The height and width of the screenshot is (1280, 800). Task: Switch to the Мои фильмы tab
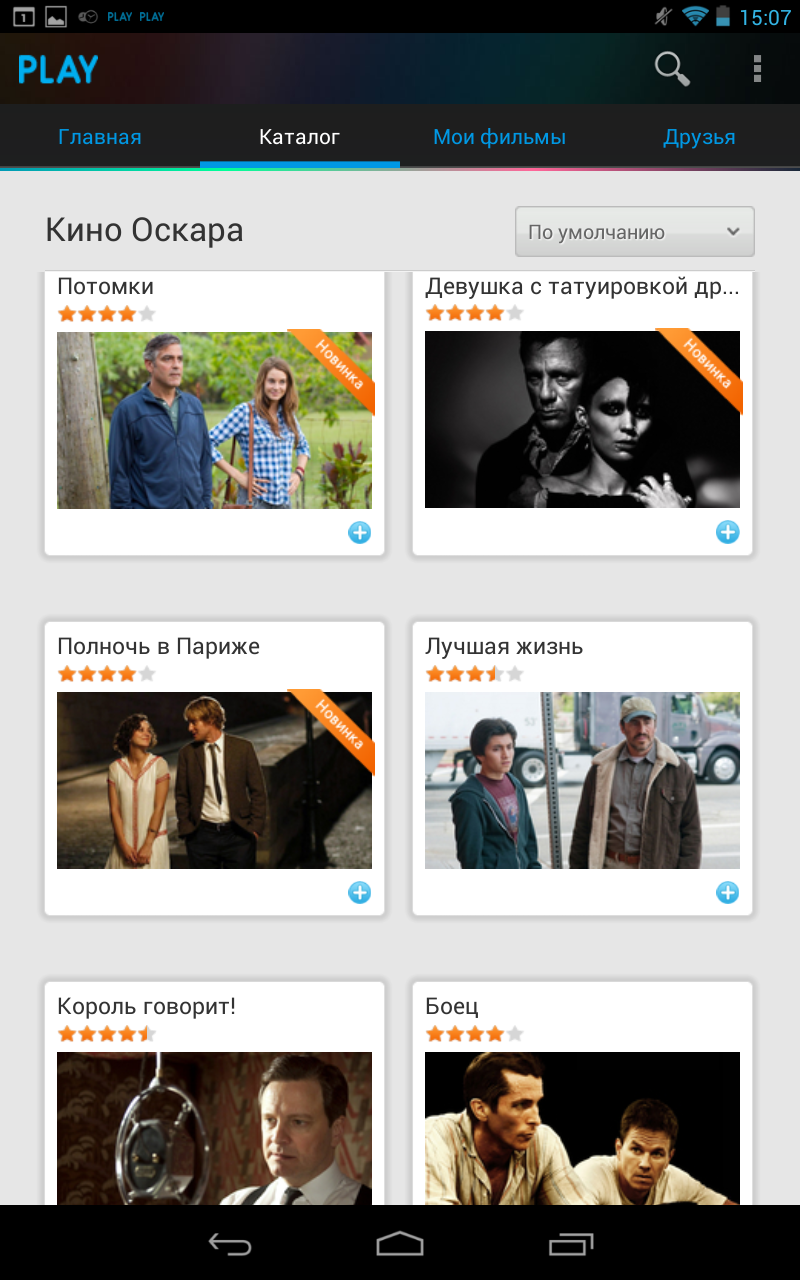499,137
